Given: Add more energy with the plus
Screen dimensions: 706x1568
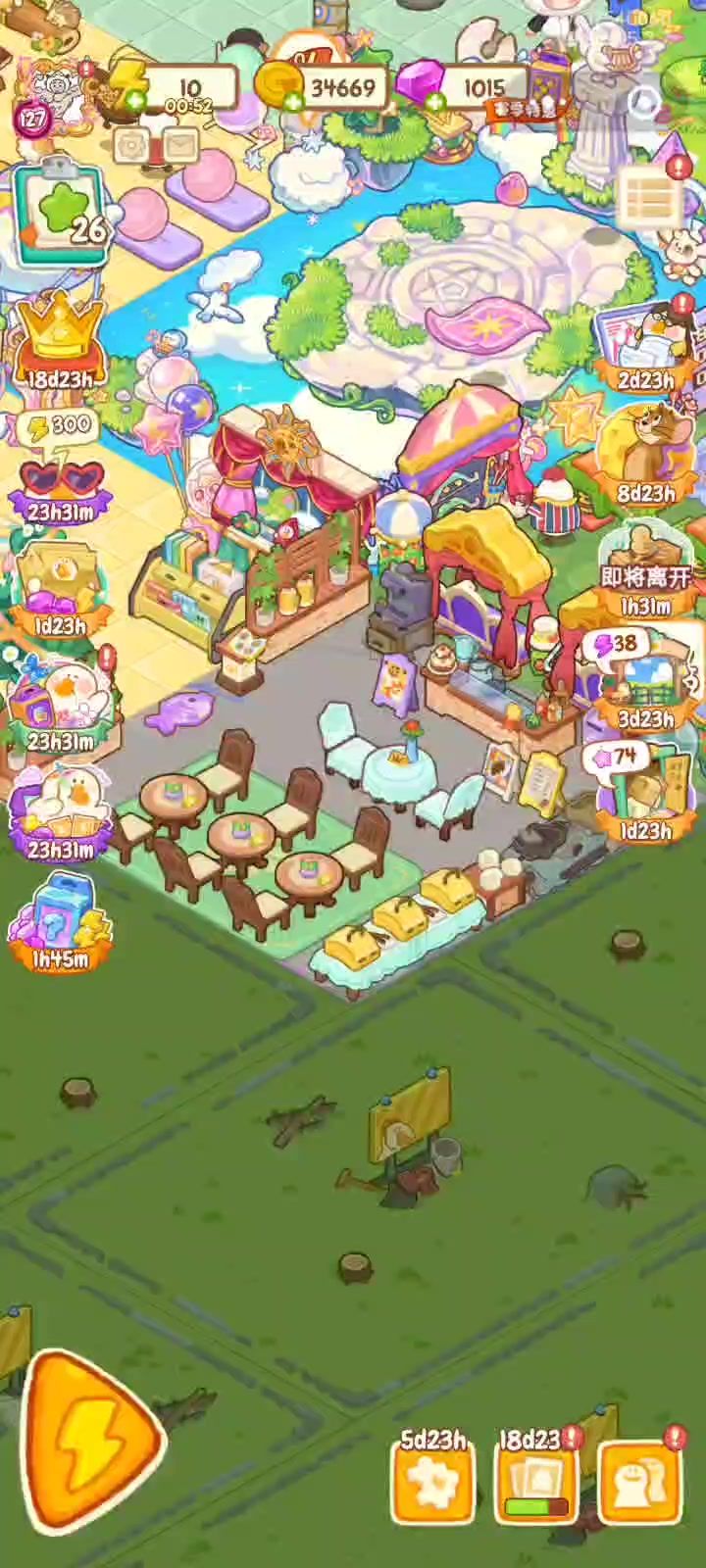Looking at the screenshot, I should tap(133, 100).
